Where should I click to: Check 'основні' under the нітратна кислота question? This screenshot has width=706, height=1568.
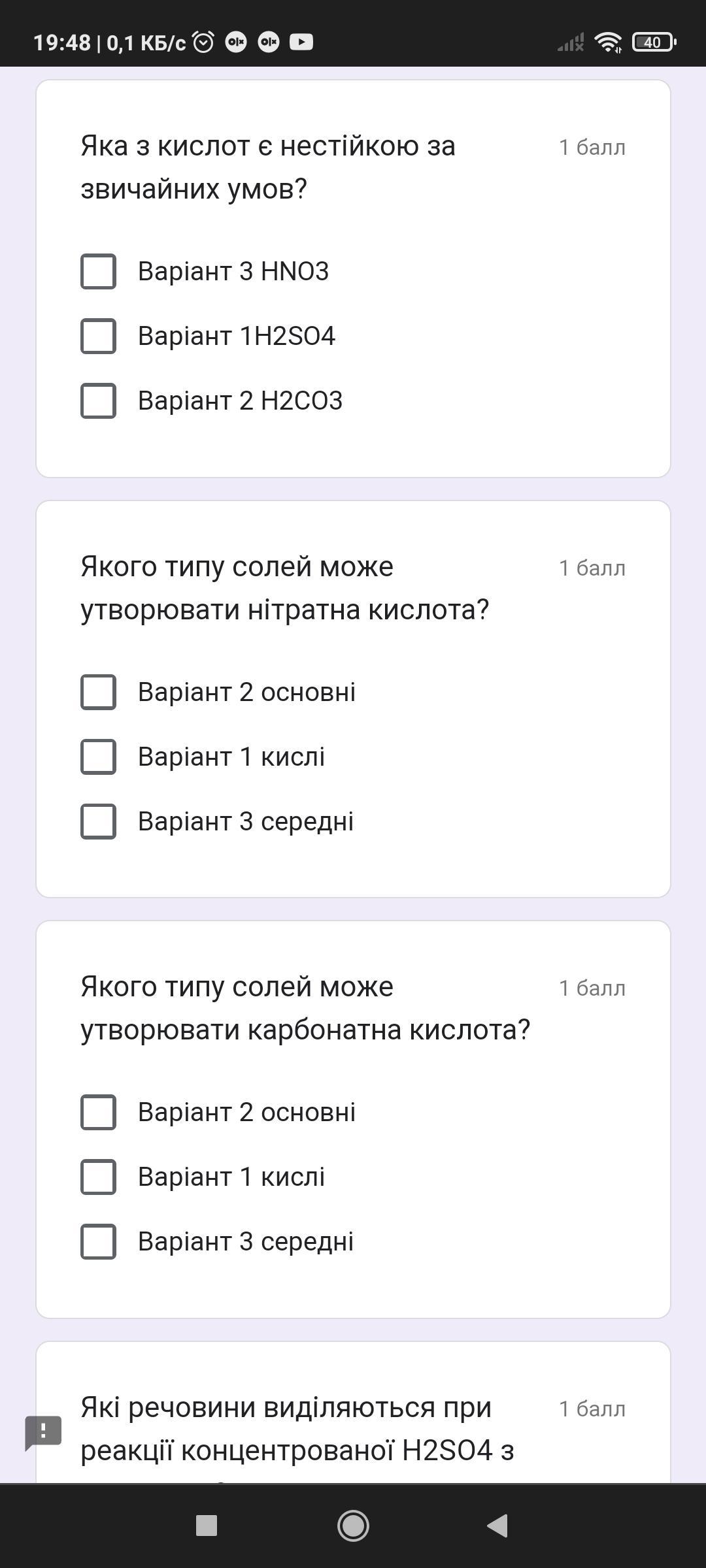98,692
